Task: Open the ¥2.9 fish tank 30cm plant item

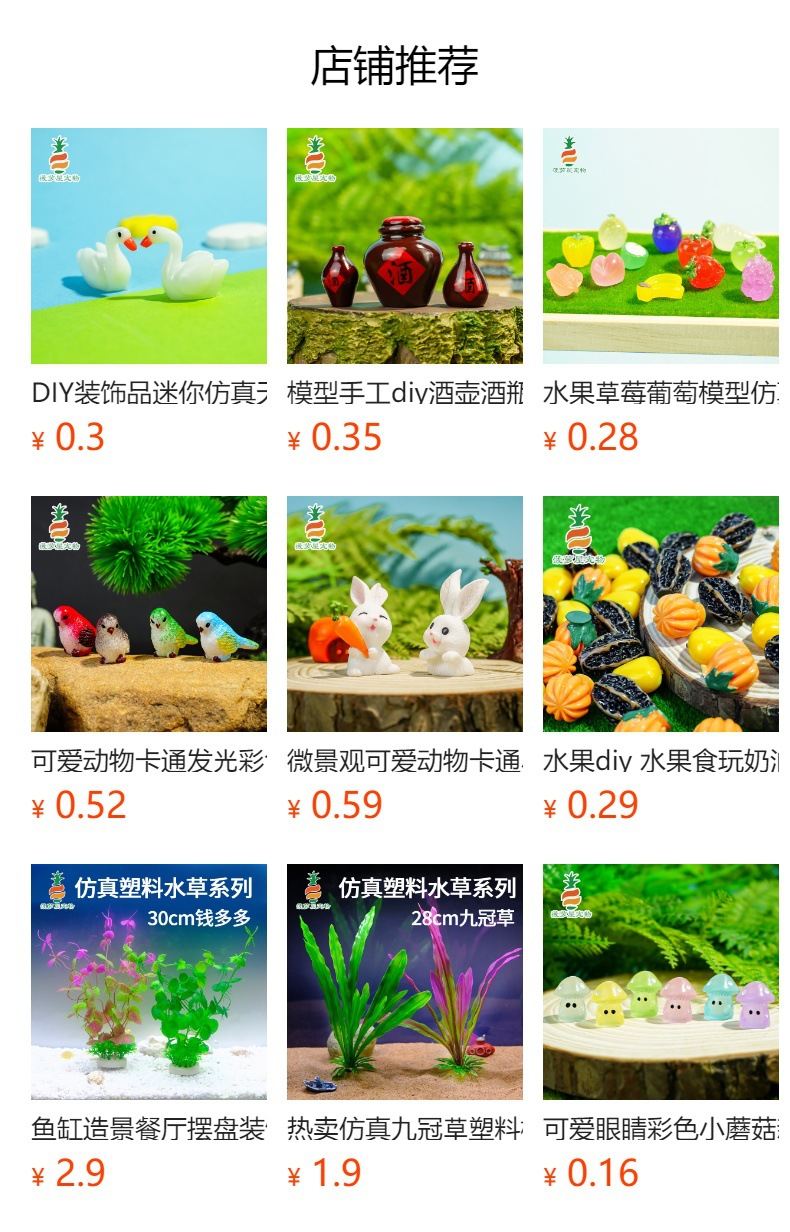Action: coord(149,982)
